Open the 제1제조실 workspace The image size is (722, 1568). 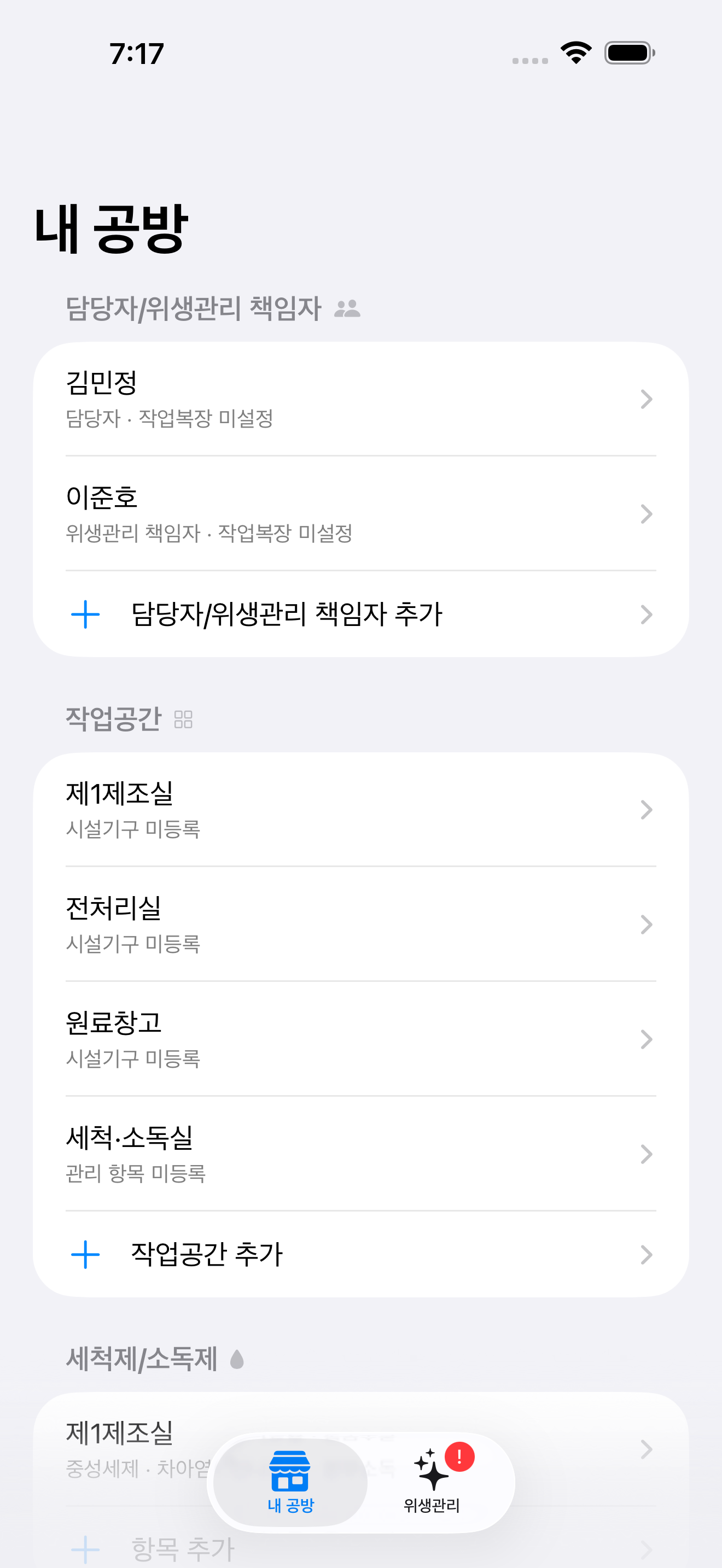pyautogui.click(x=361, y=810)
